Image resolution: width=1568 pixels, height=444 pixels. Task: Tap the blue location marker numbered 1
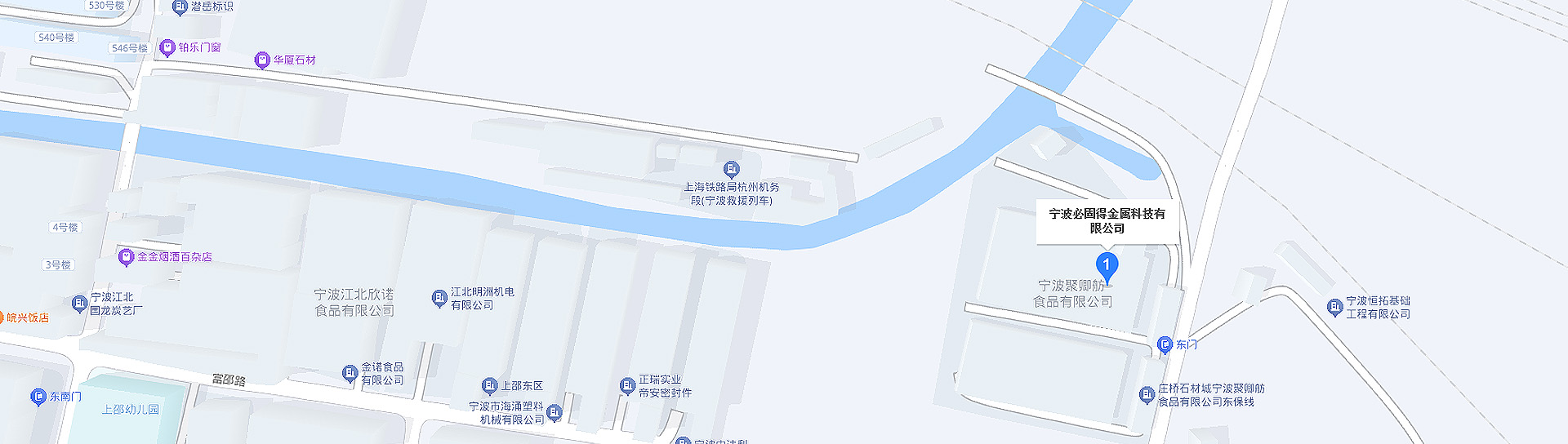pyautogui.click(x=1107, y=265)
